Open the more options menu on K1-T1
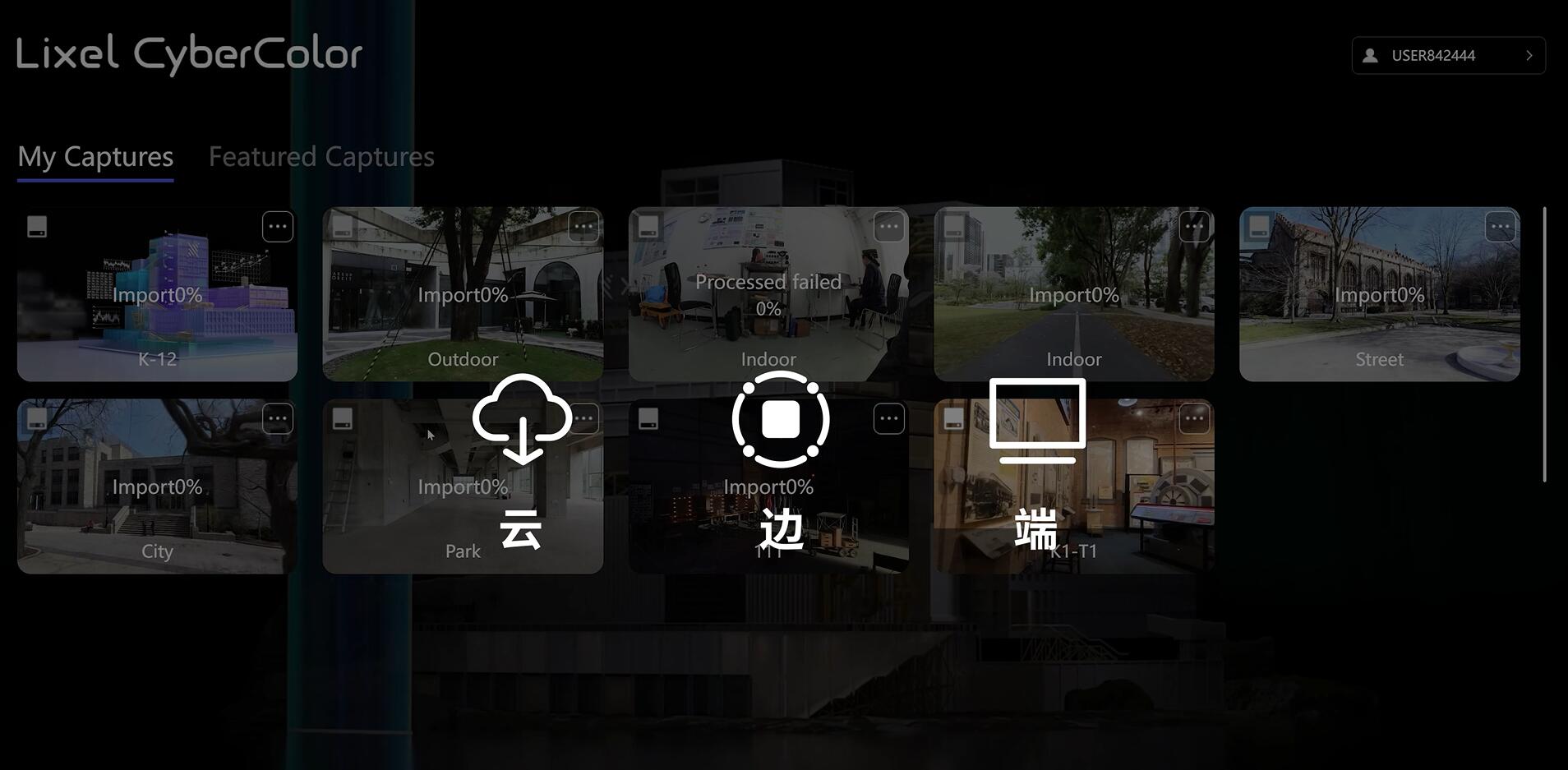 click(1194, 419)
